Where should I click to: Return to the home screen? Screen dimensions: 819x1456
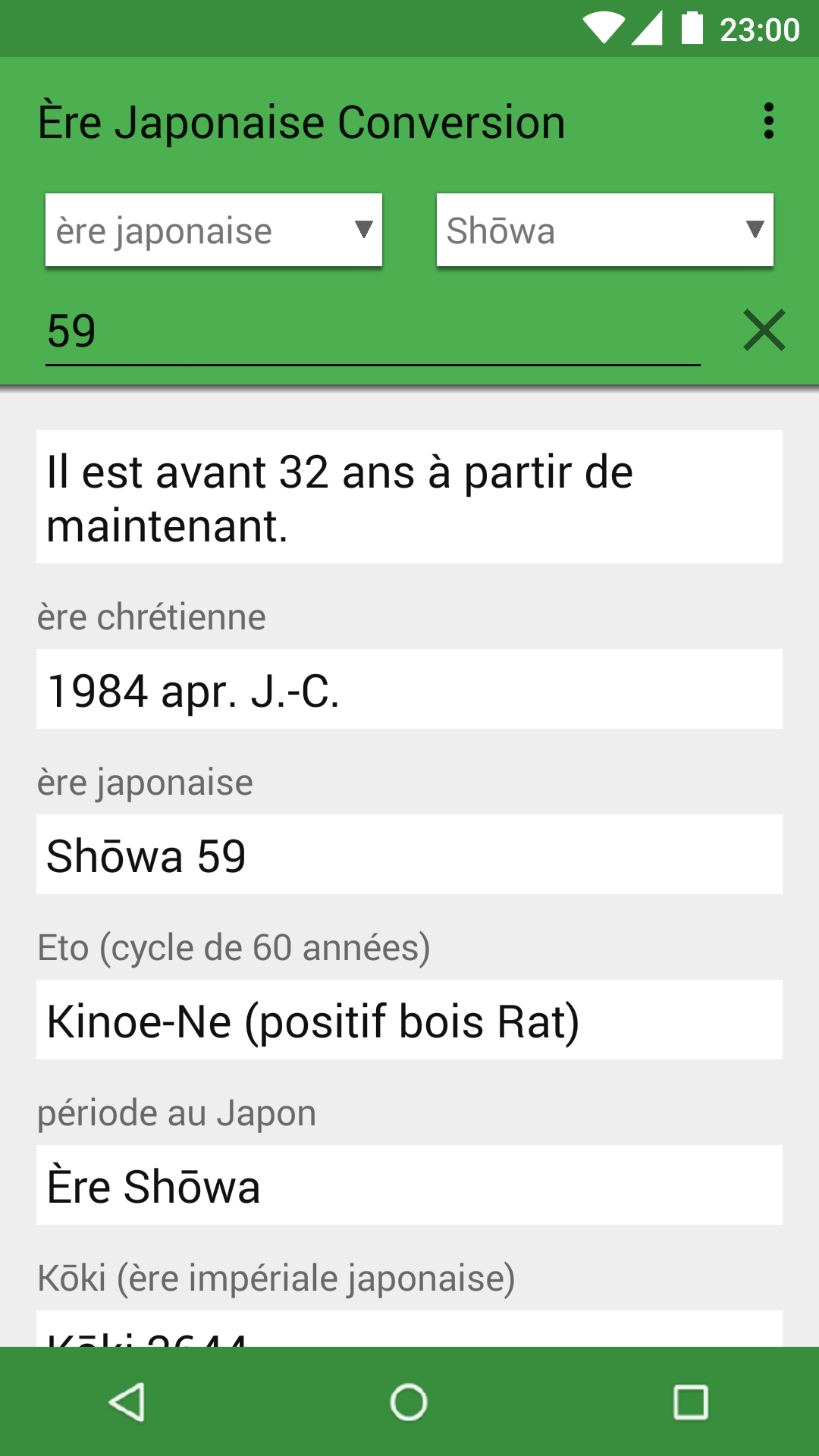point(409,1401)
